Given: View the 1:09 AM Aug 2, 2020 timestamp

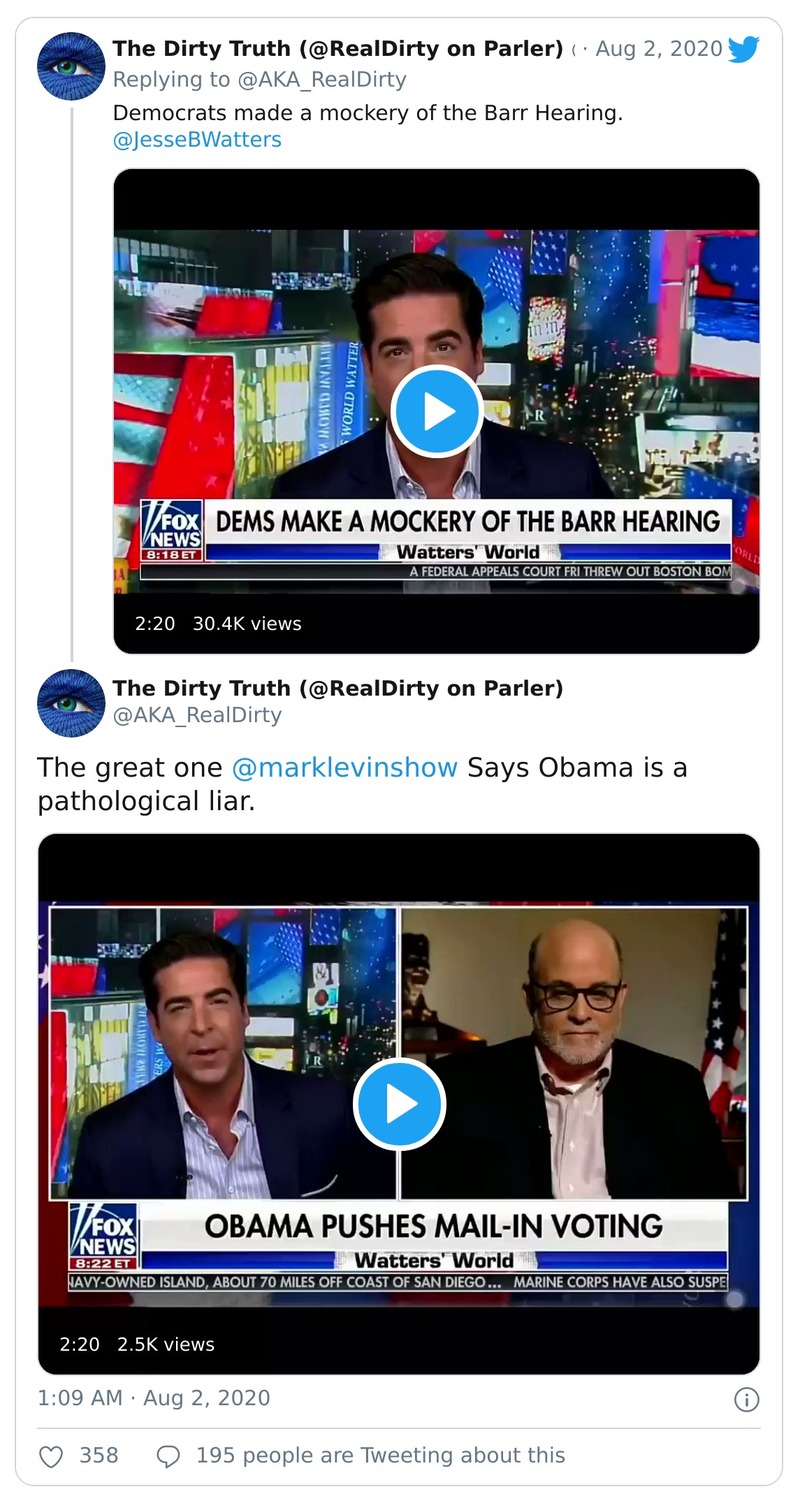Looking at the screenshot, I should [x=153, y=1398].
